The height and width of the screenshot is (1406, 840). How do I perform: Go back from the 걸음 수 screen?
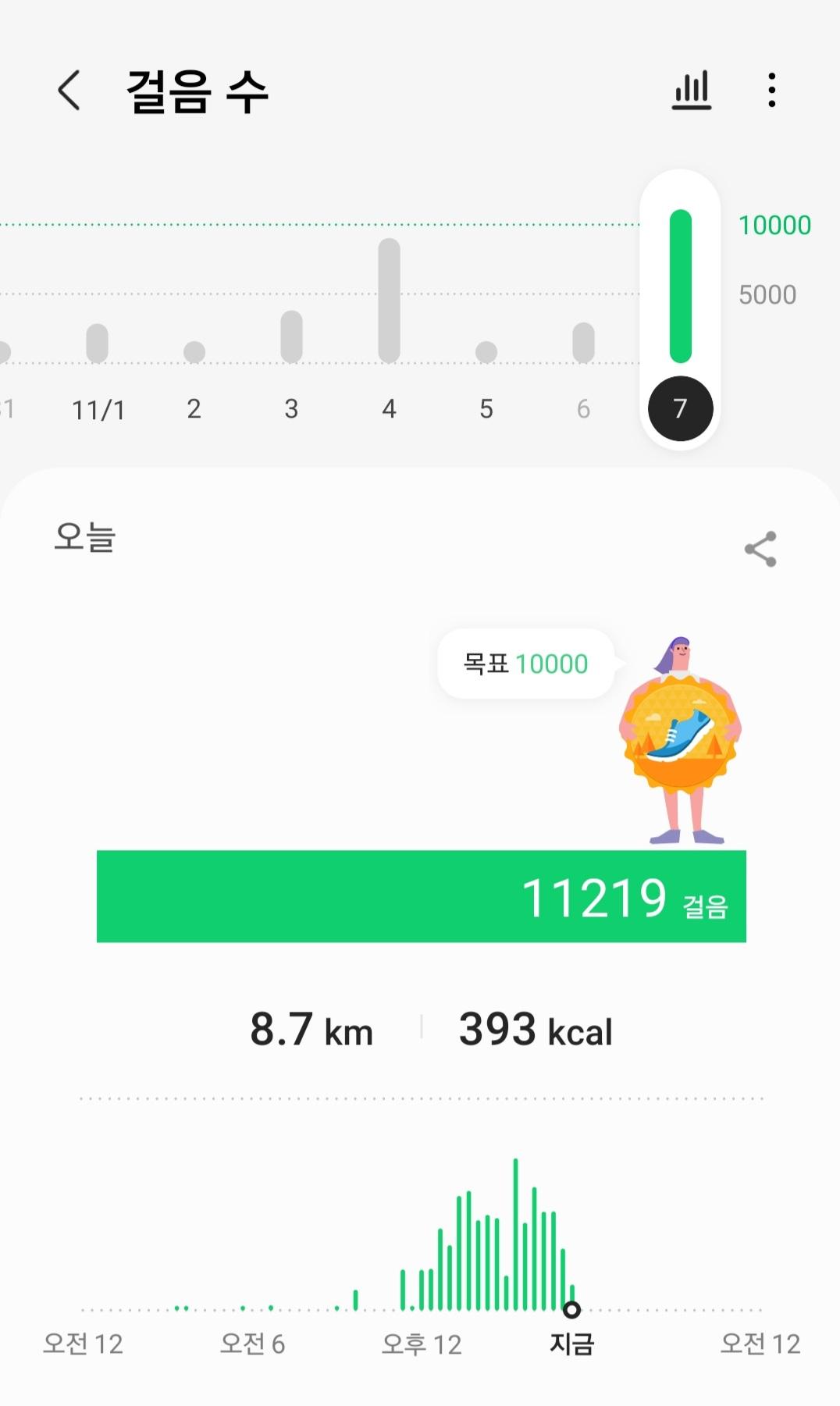tap(69, 91)
